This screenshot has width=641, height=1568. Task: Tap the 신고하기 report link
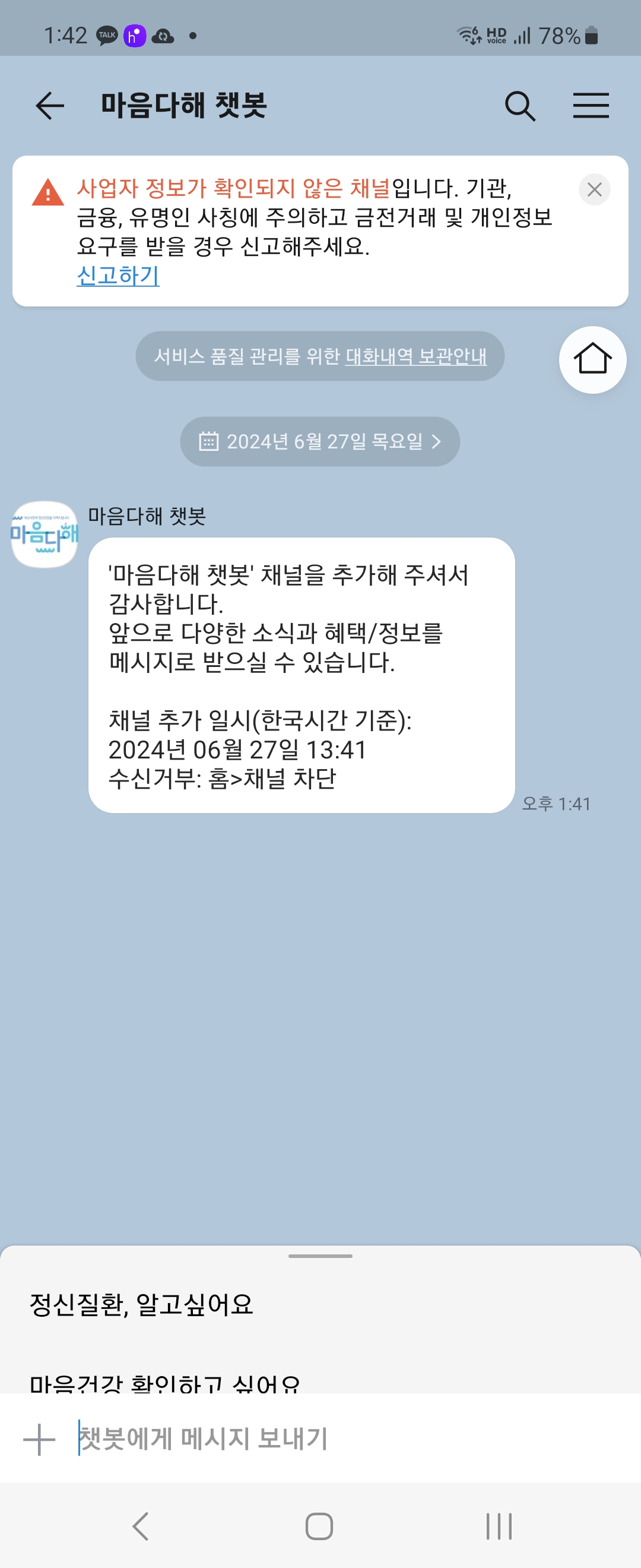point(118,276)
